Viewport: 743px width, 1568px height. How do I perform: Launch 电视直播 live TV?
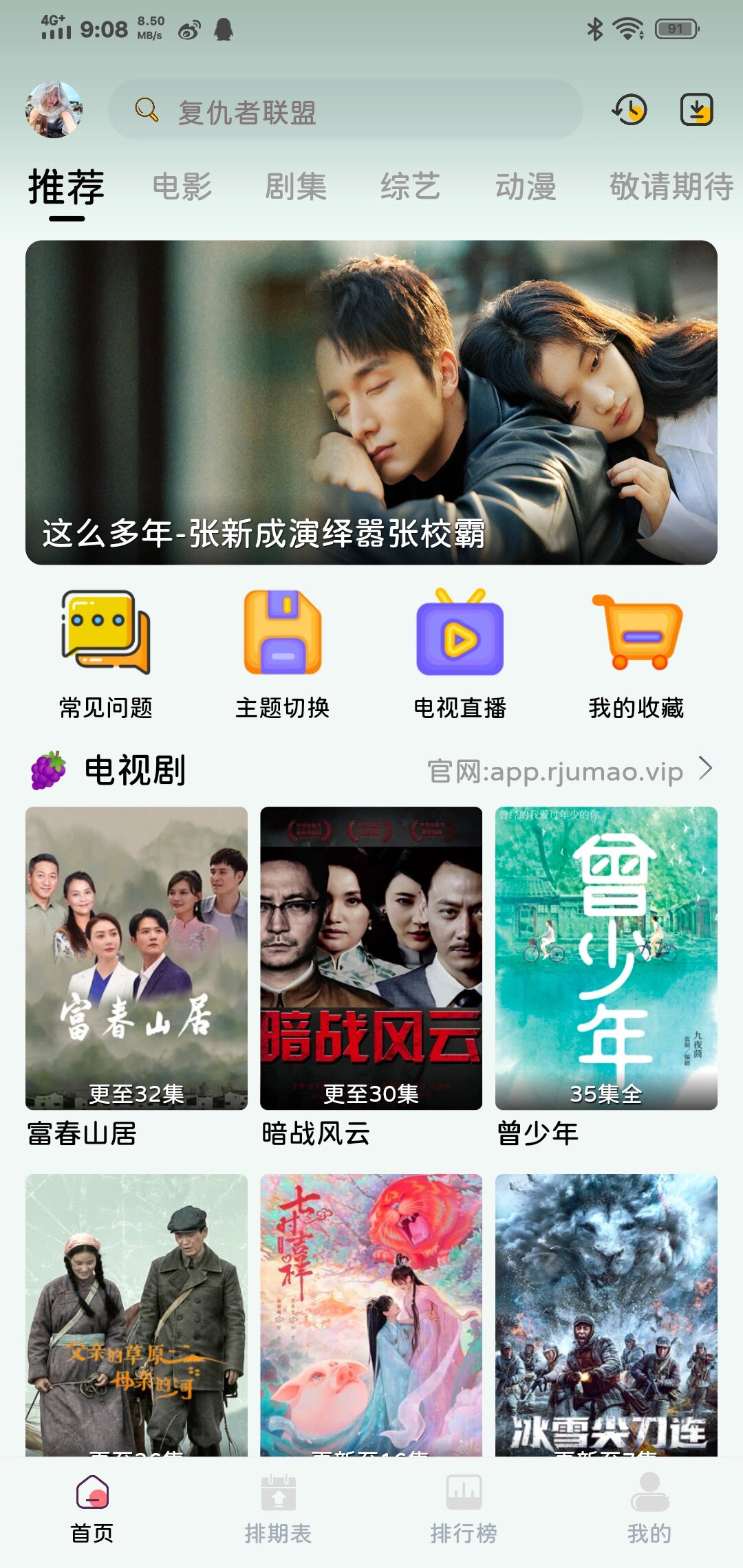(x=460, y=653)
